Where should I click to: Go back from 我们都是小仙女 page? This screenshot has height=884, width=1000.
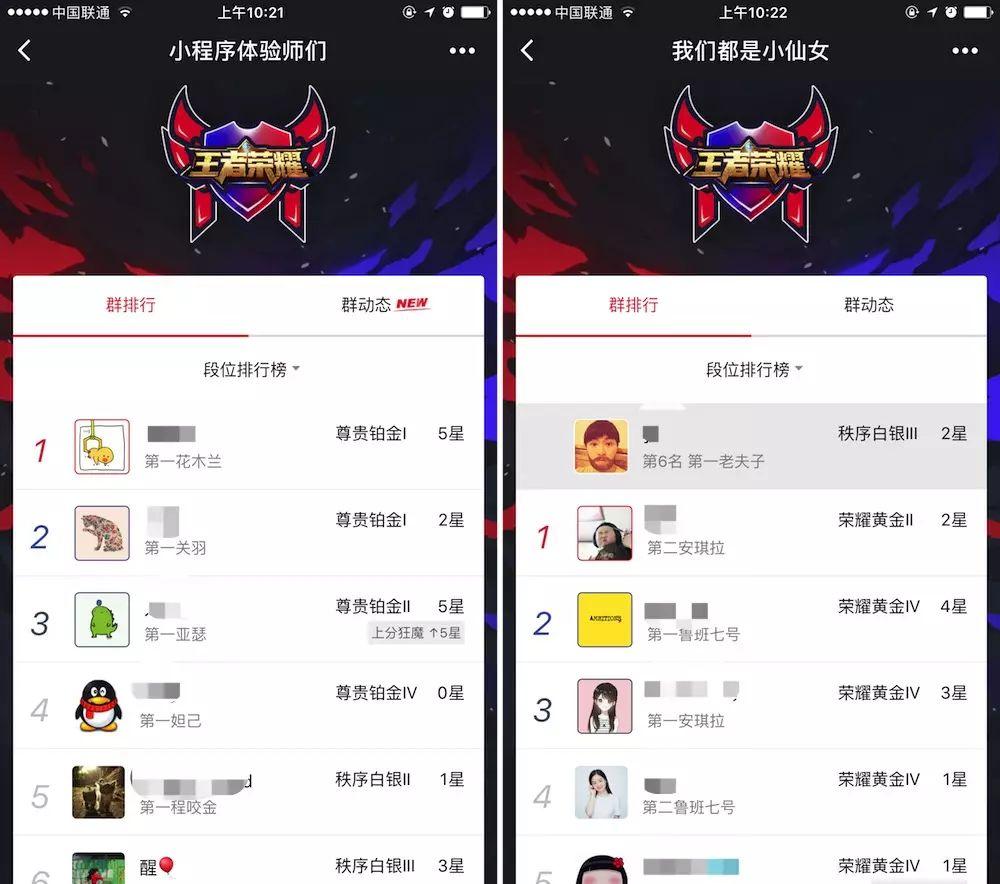coord(527,51)
